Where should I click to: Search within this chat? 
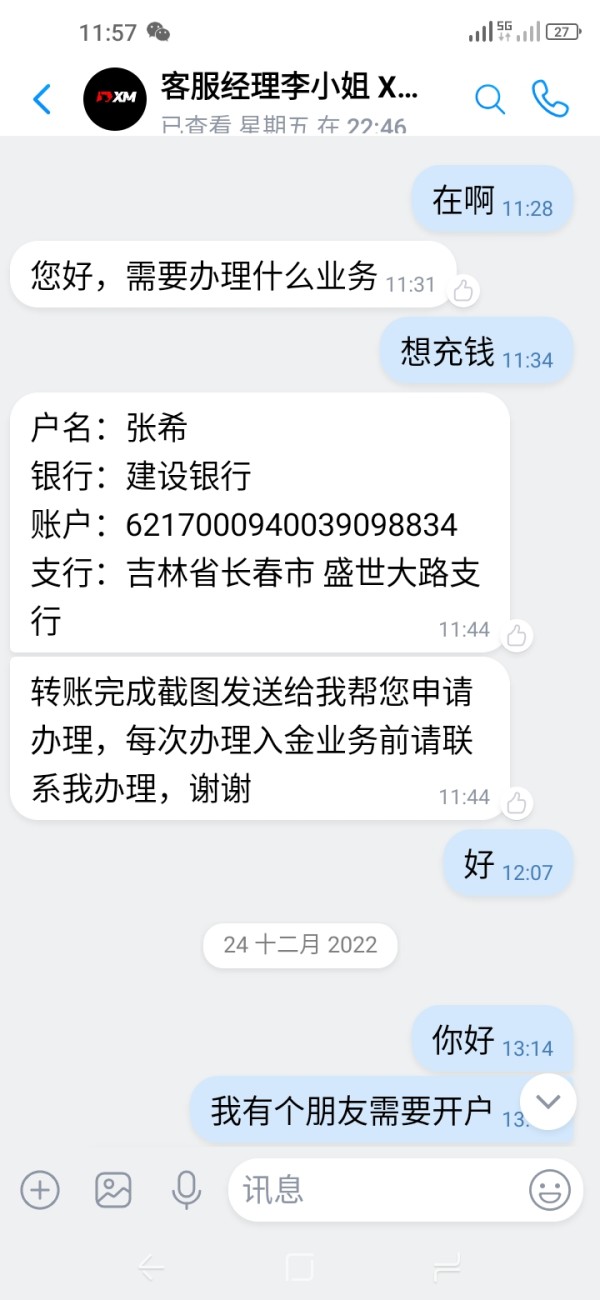pyautogui.click(x=489, y=99)
